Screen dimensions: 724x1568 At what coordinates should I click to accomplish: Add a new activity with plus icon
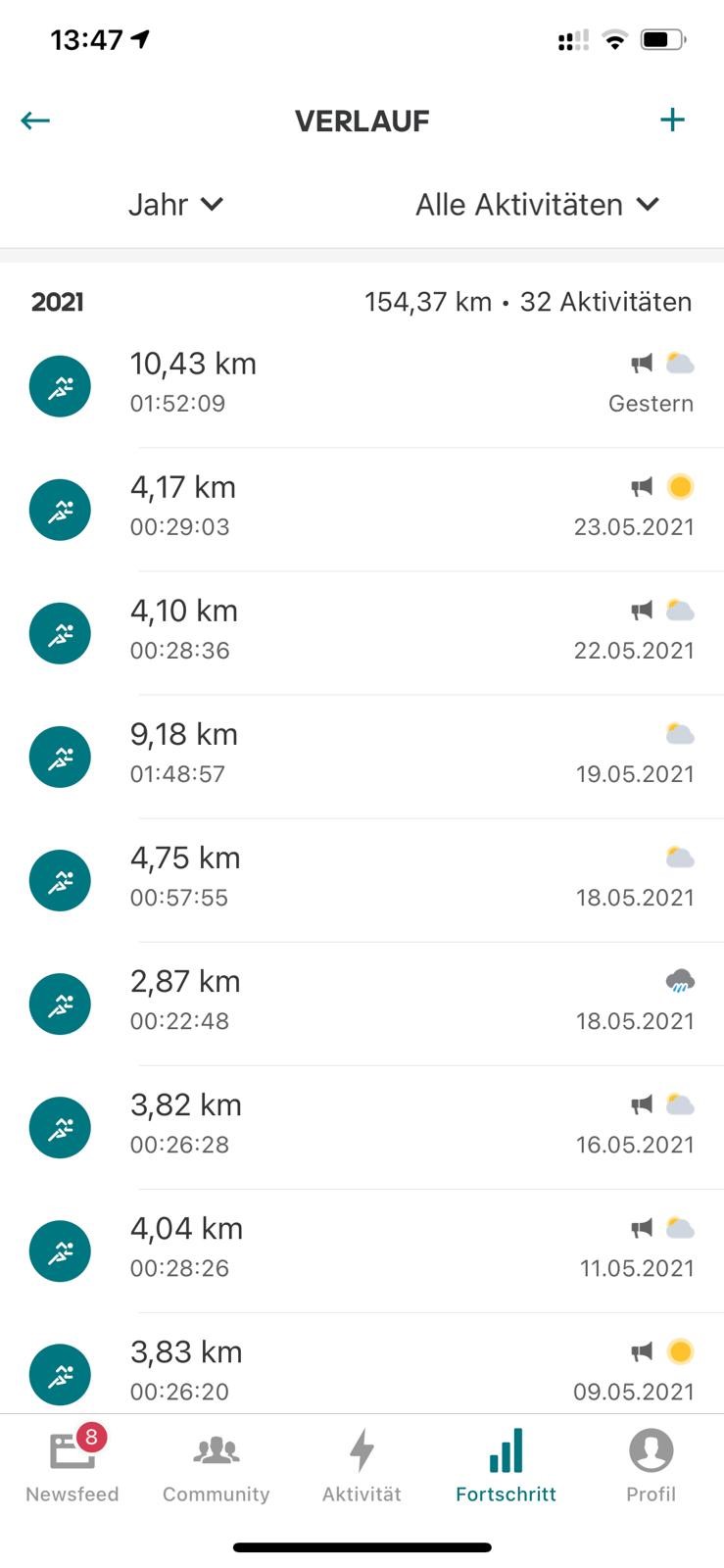click(672, 121)
